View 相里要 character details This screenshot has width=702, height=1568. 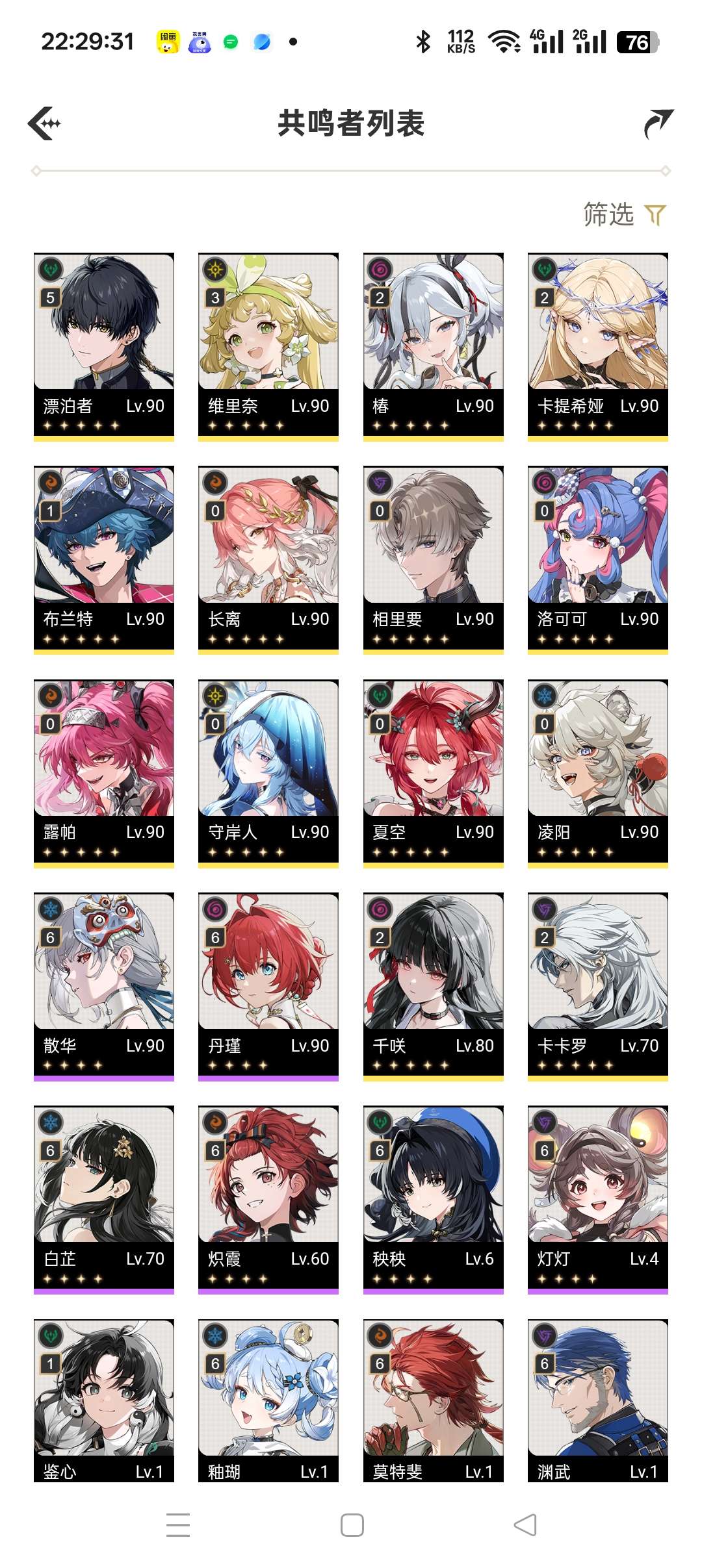point(434,557)
